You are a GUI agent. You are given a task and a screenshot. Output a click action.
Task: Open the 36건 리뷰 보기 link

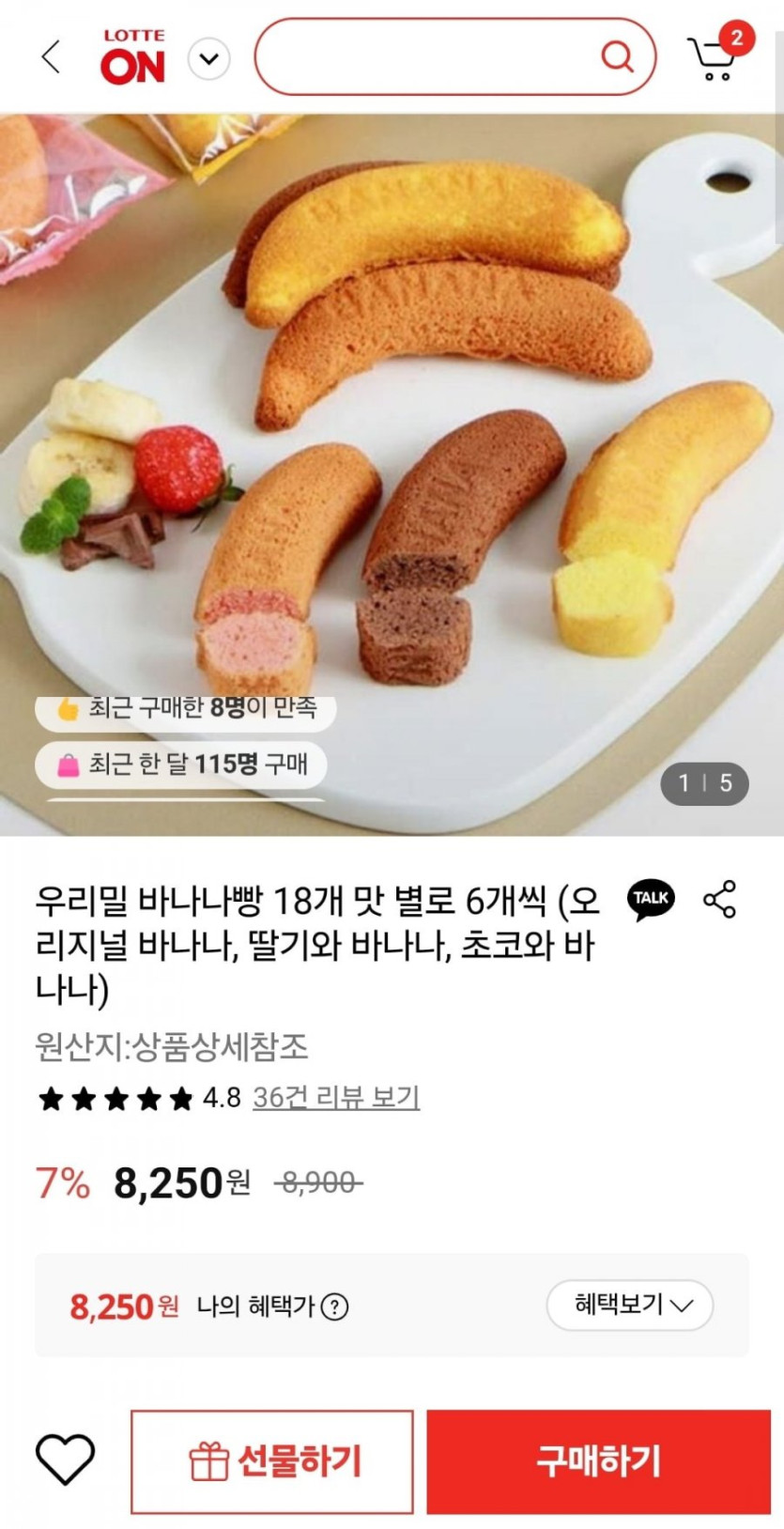(336, 1097)
